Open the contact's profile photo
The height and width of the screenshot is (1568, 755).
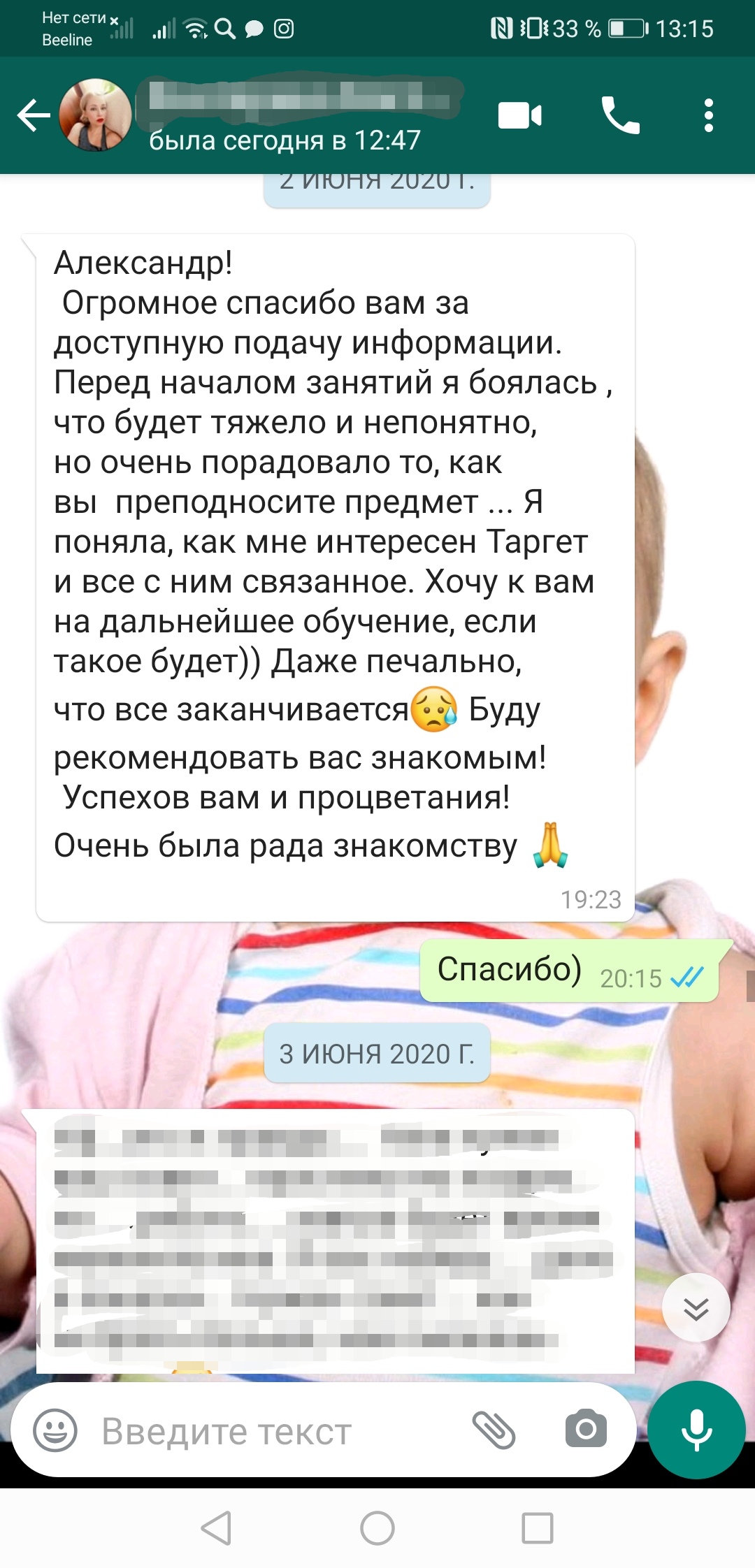pos(96,115)
